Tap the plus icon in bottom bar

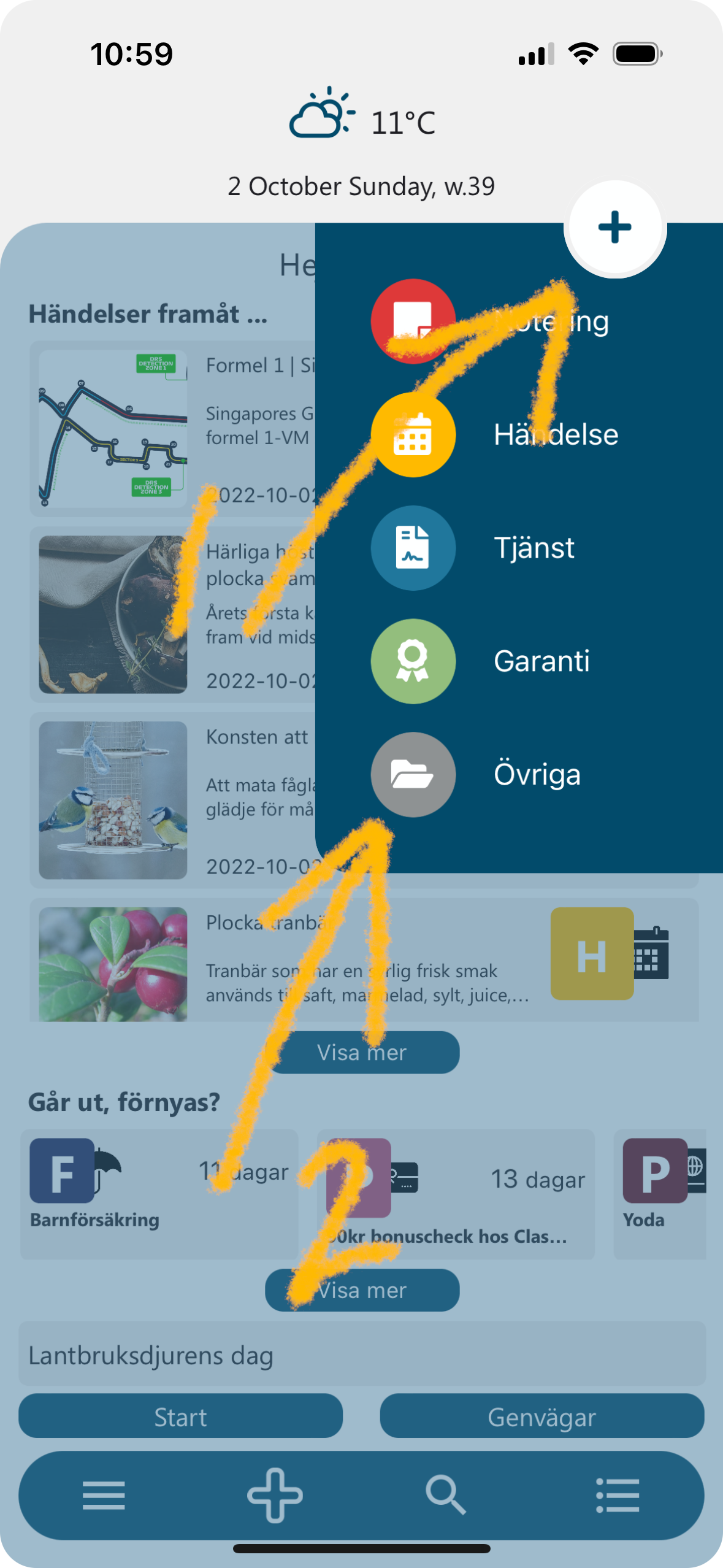point(275,1495)
